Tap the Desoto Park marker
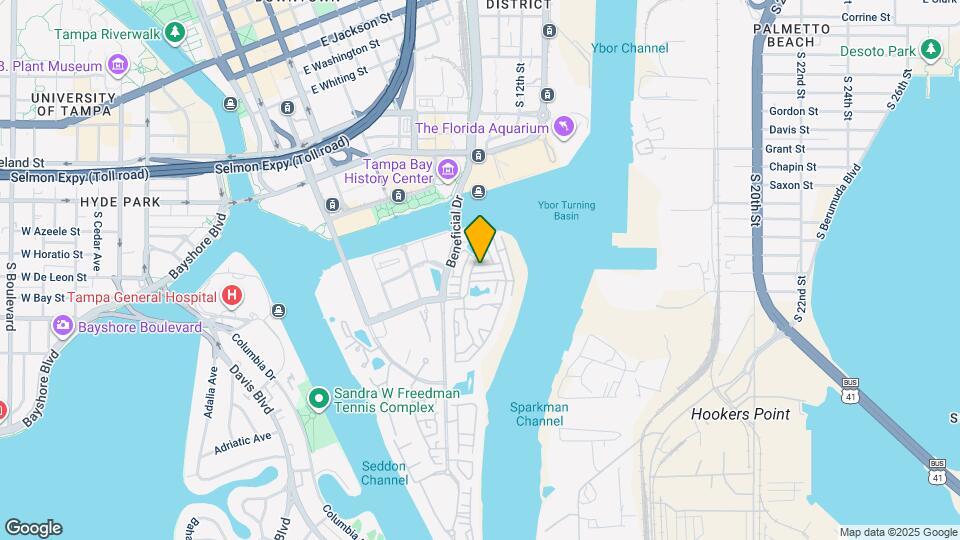 [x=931, y=50]
